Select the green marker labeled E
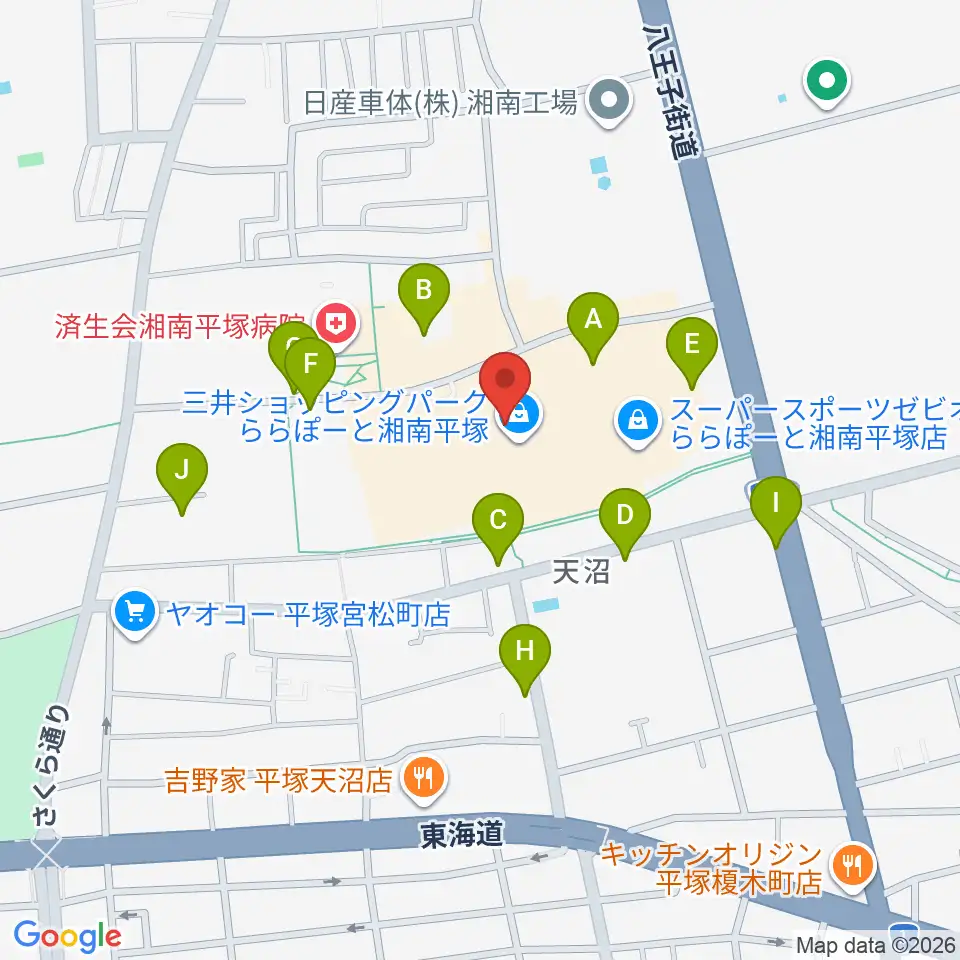This screenshot has width=960, height=960. [x=692, y=349]
